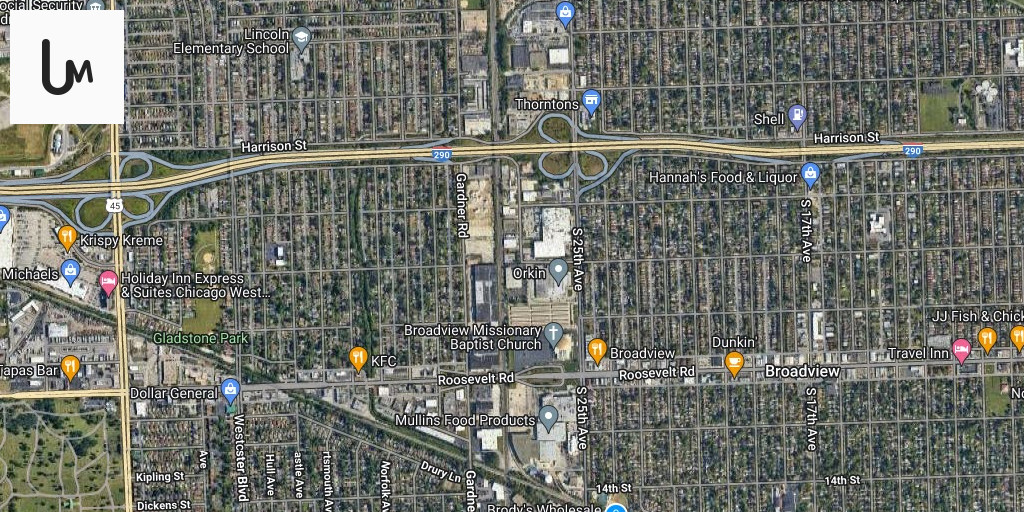Screen dimensions: 1024x512
Task: Tap the Shell station marker
Action: point(797,116)
